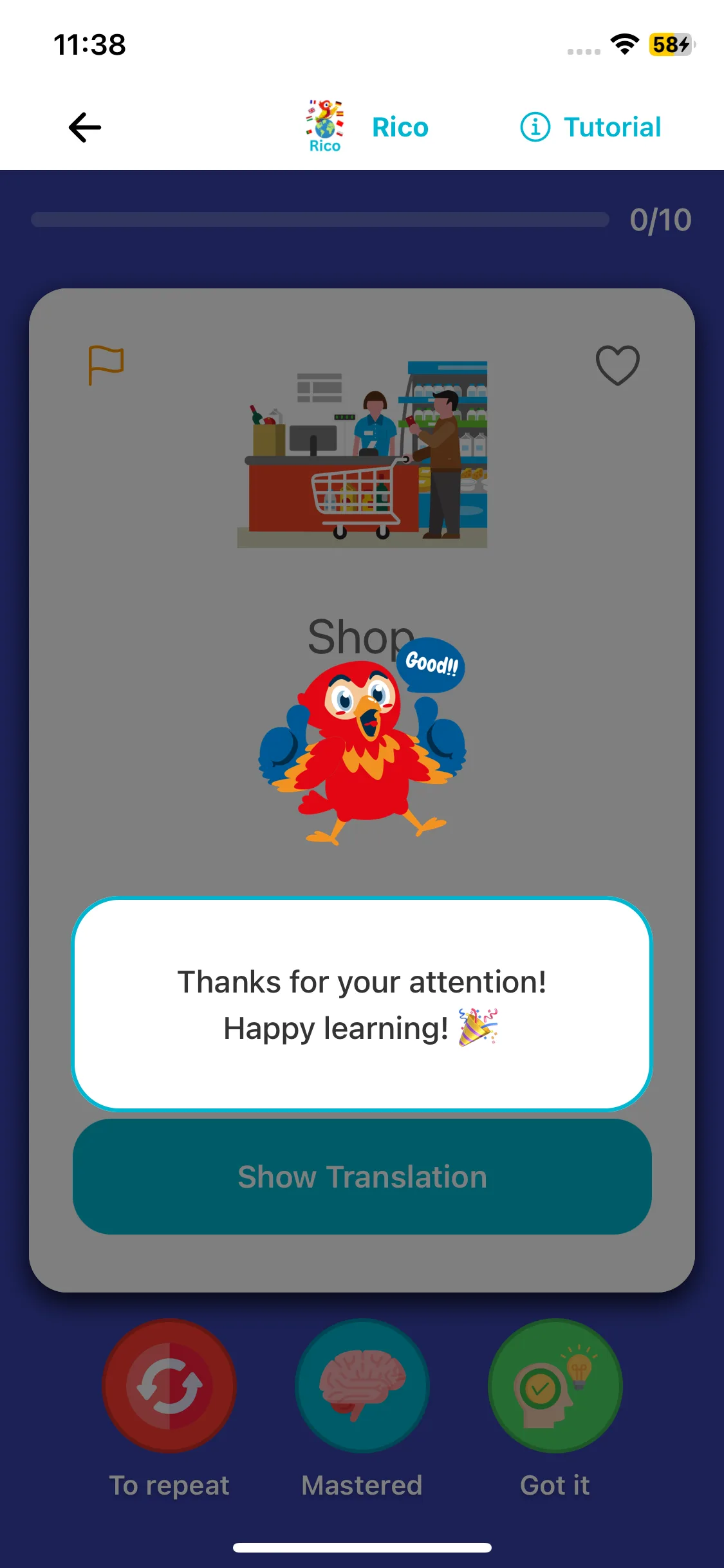Go back using the arrow icon

click(x=85, y=127)
